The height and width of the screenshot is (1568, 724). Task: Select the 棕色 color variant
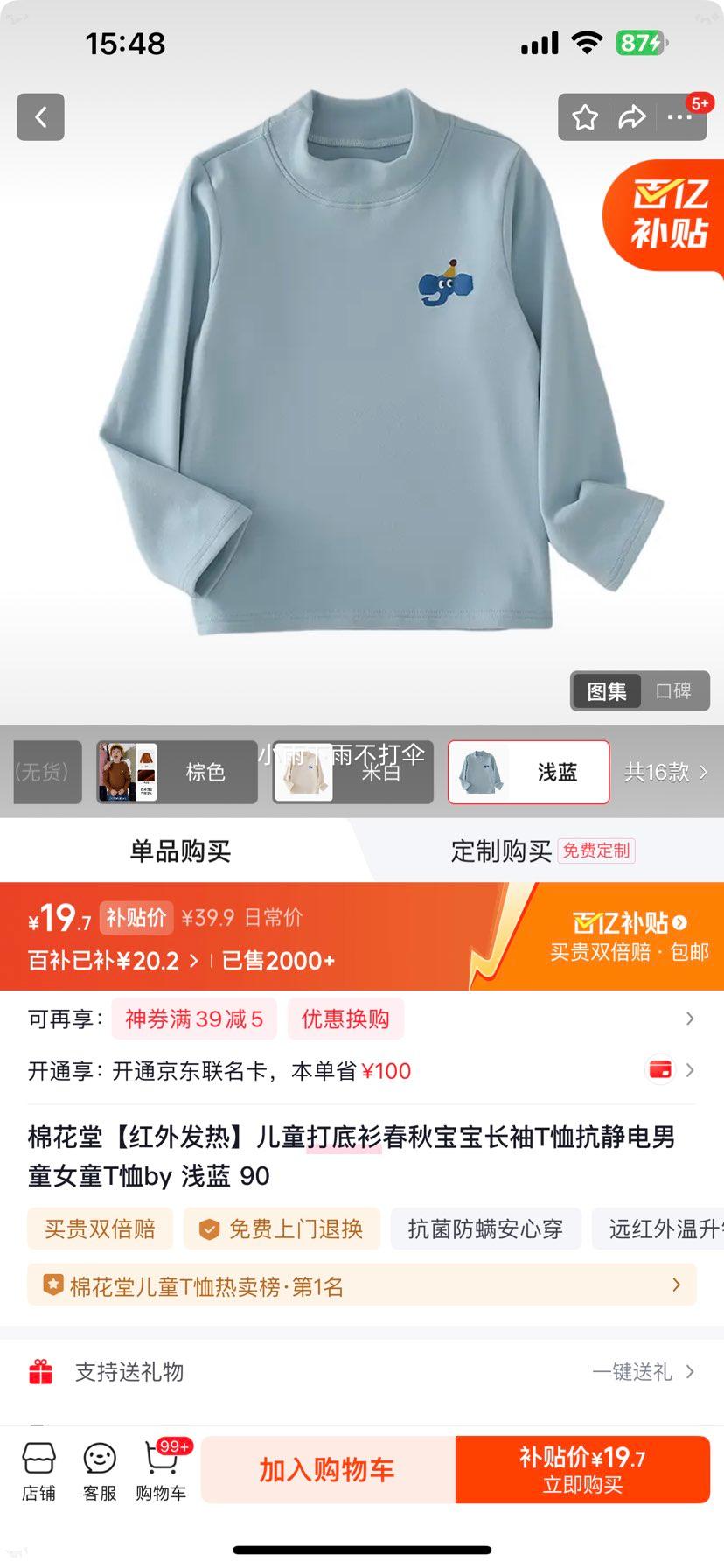click(x=175, y=772)
